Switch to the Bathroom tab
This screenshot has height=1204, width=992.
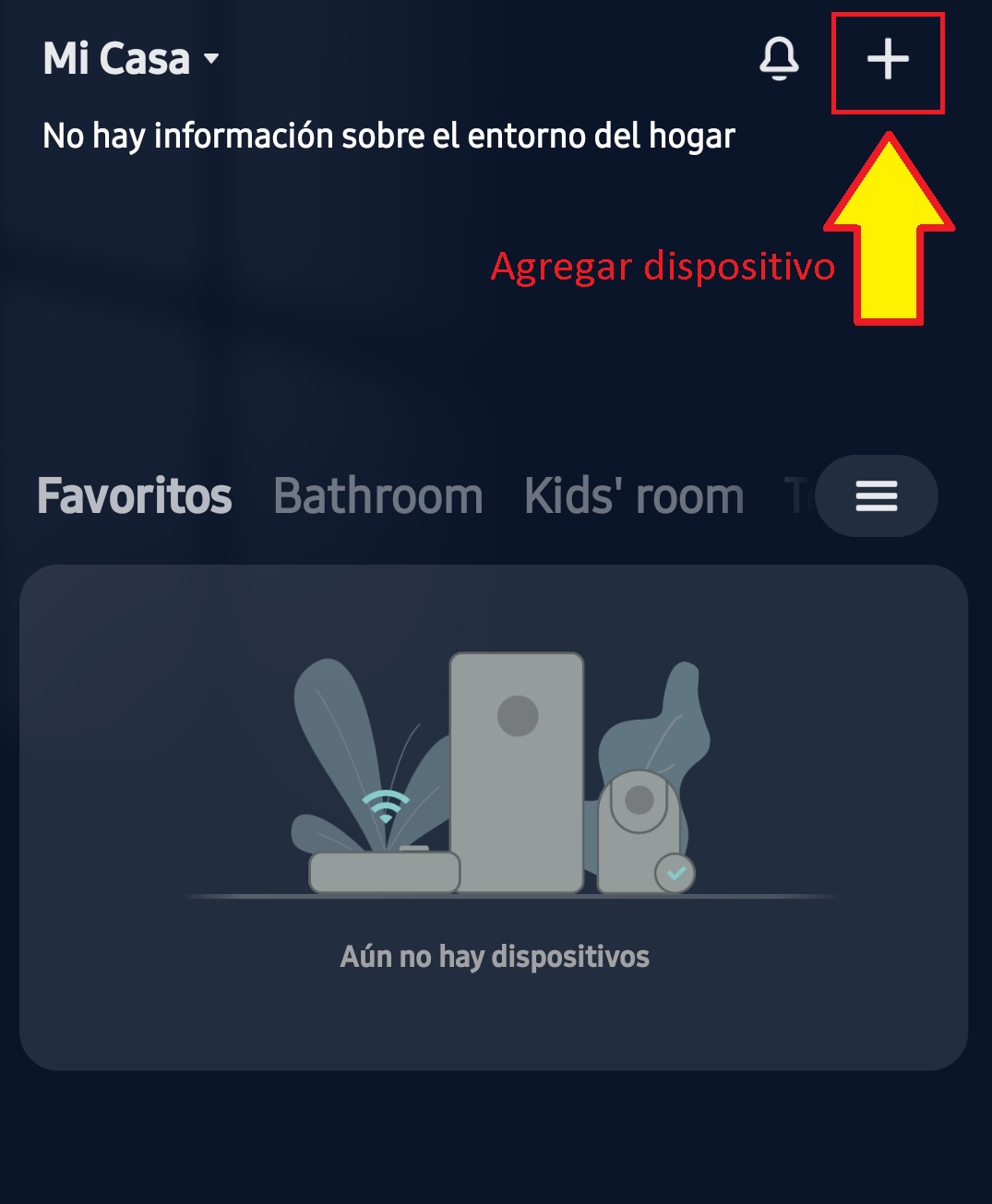(378, 496)
